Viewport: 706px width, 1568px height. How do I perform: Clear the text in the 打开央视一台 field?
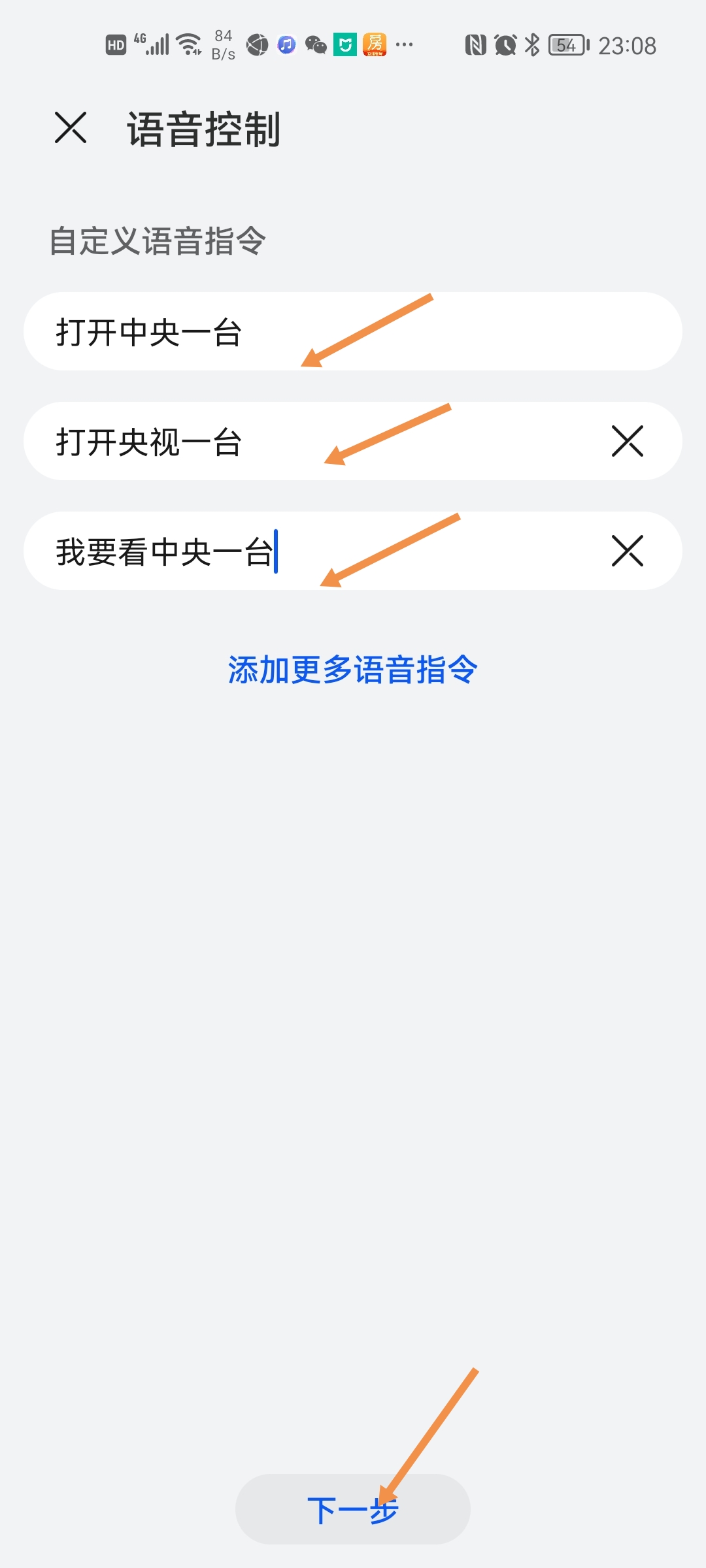pos(626,441)
